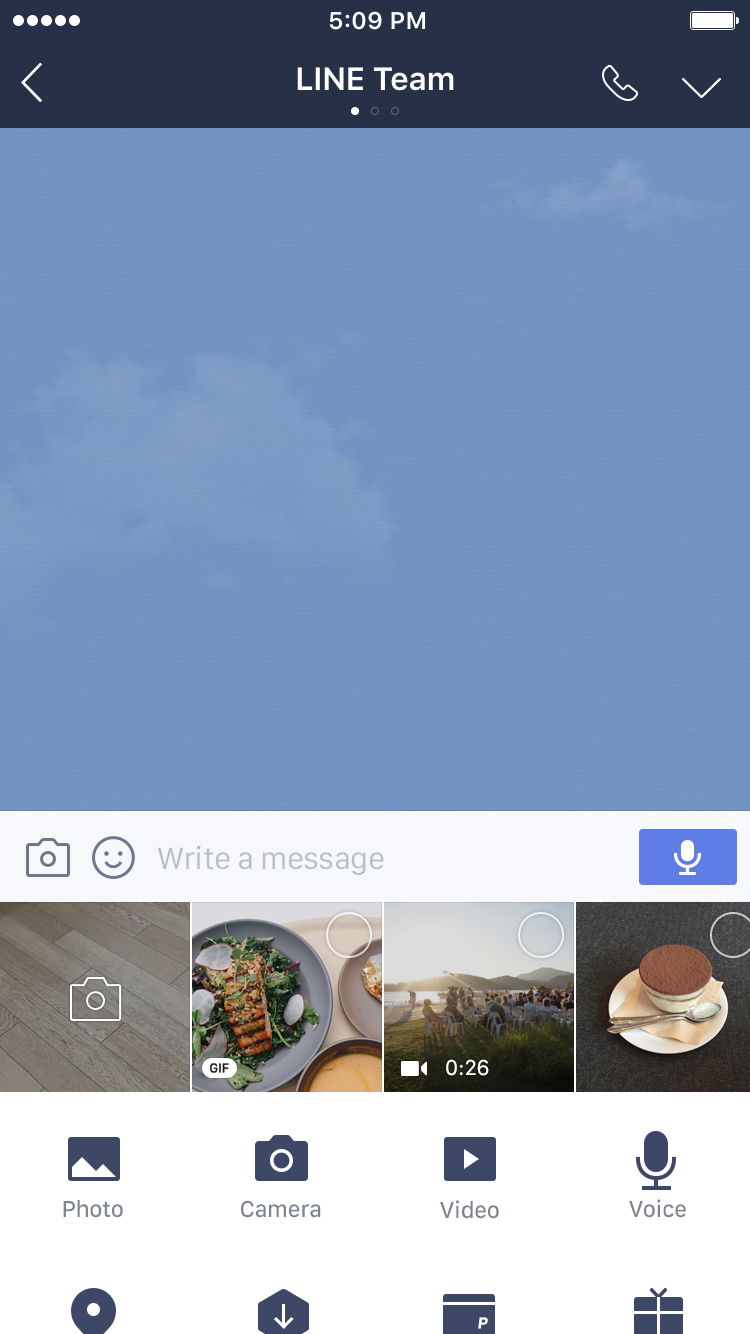The width and height of the screenshot is (750, 1334).
Task: Select the 0:26 video thumbnail
Action: 479,998
